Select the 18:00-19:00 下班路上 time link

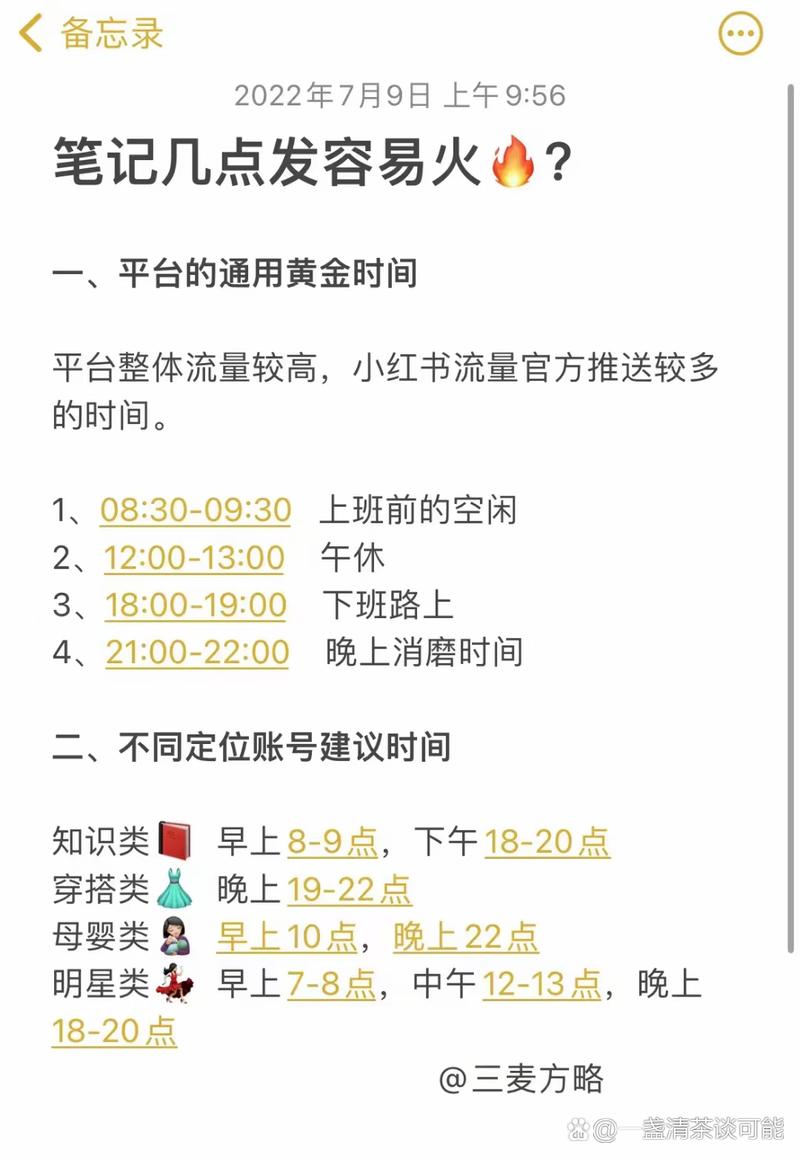195,604
